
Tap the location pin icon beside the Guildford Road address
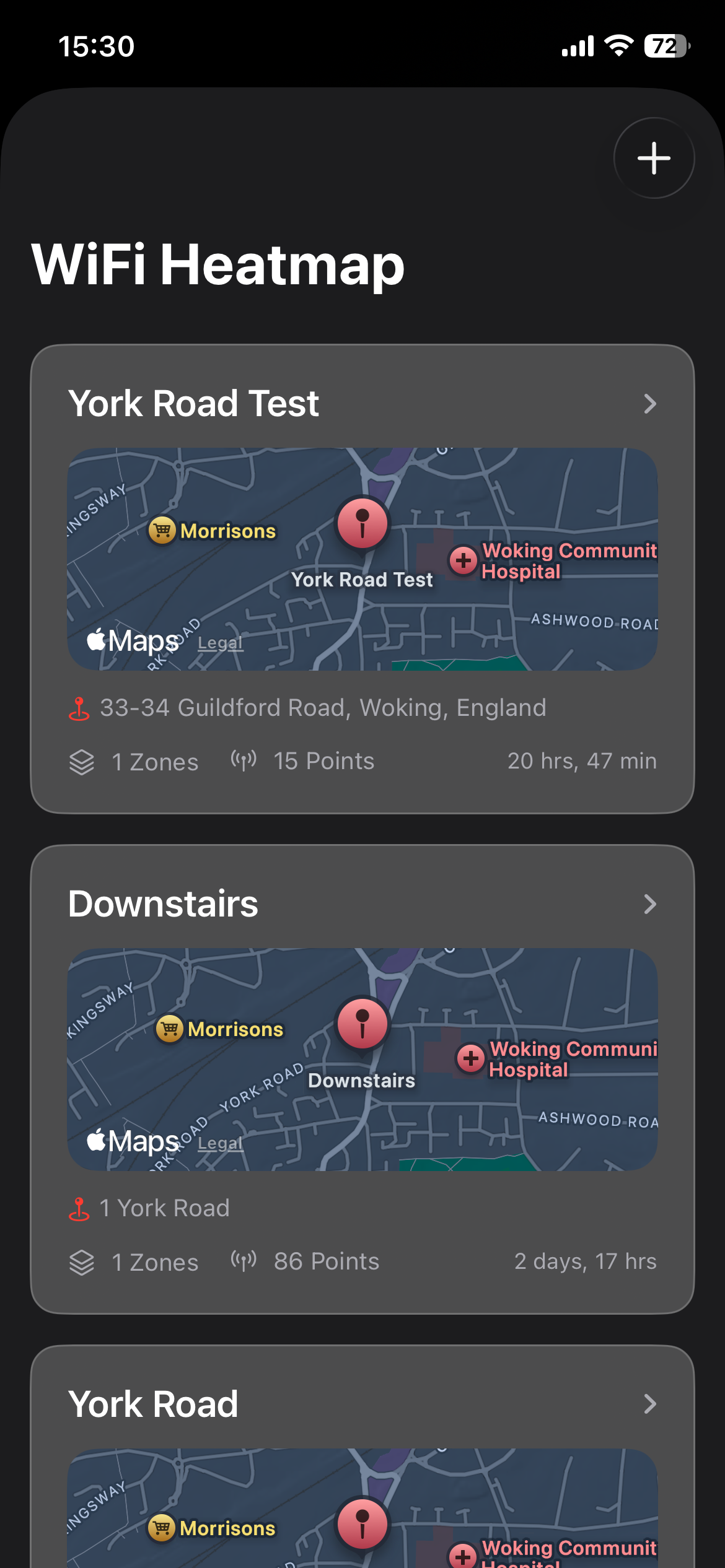(x=79, y=708)
